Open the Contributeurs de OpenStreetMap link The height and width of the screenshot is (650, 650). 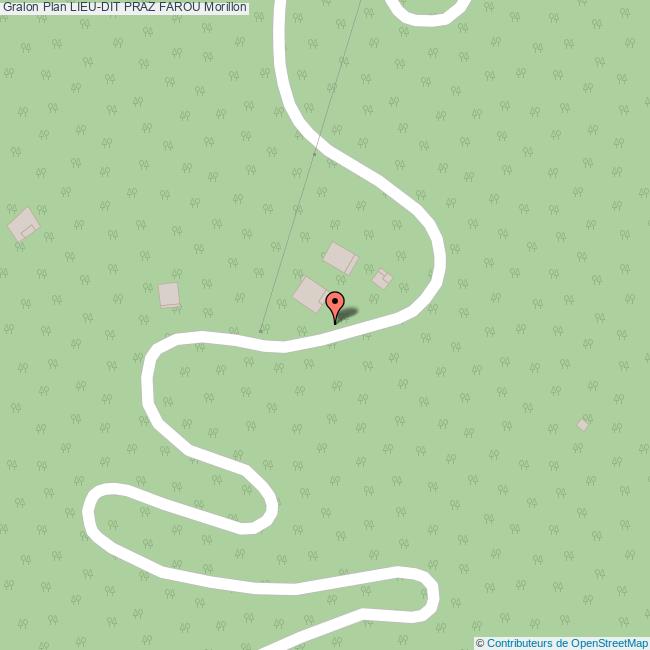(566, 643)
